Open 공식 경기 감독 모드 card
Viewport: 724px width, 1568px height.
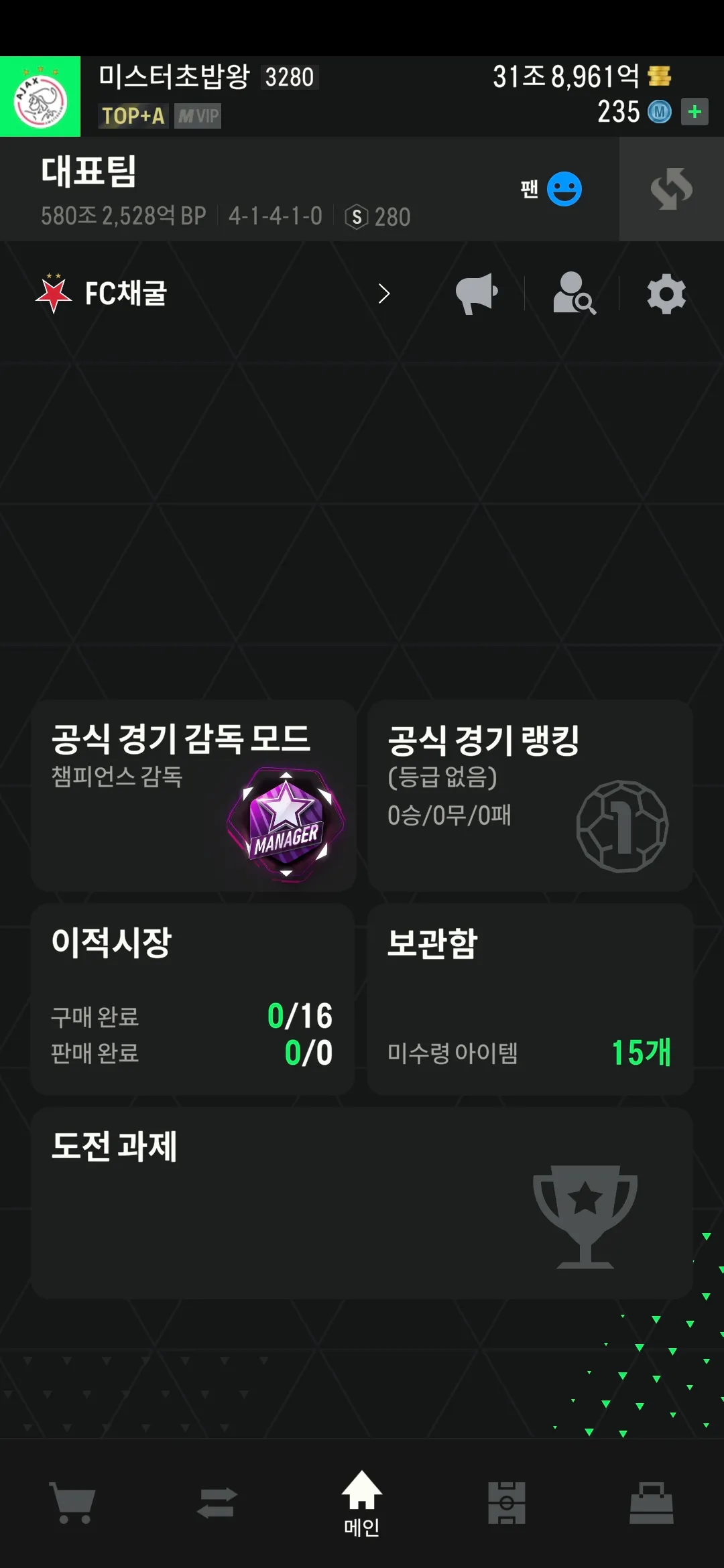pyautogui.click(x=193, y=795)
